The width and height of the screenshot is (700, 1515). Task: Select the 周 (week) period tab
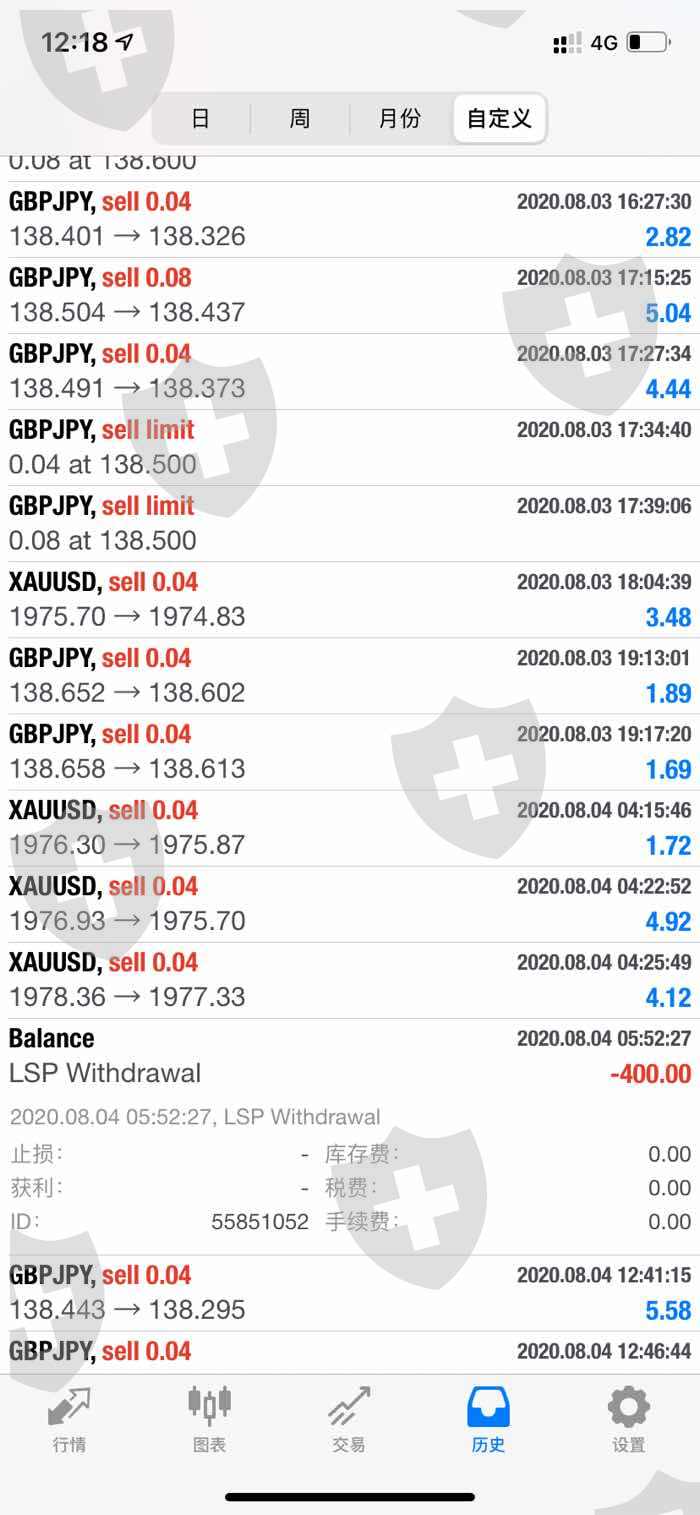tap(300, 119)
